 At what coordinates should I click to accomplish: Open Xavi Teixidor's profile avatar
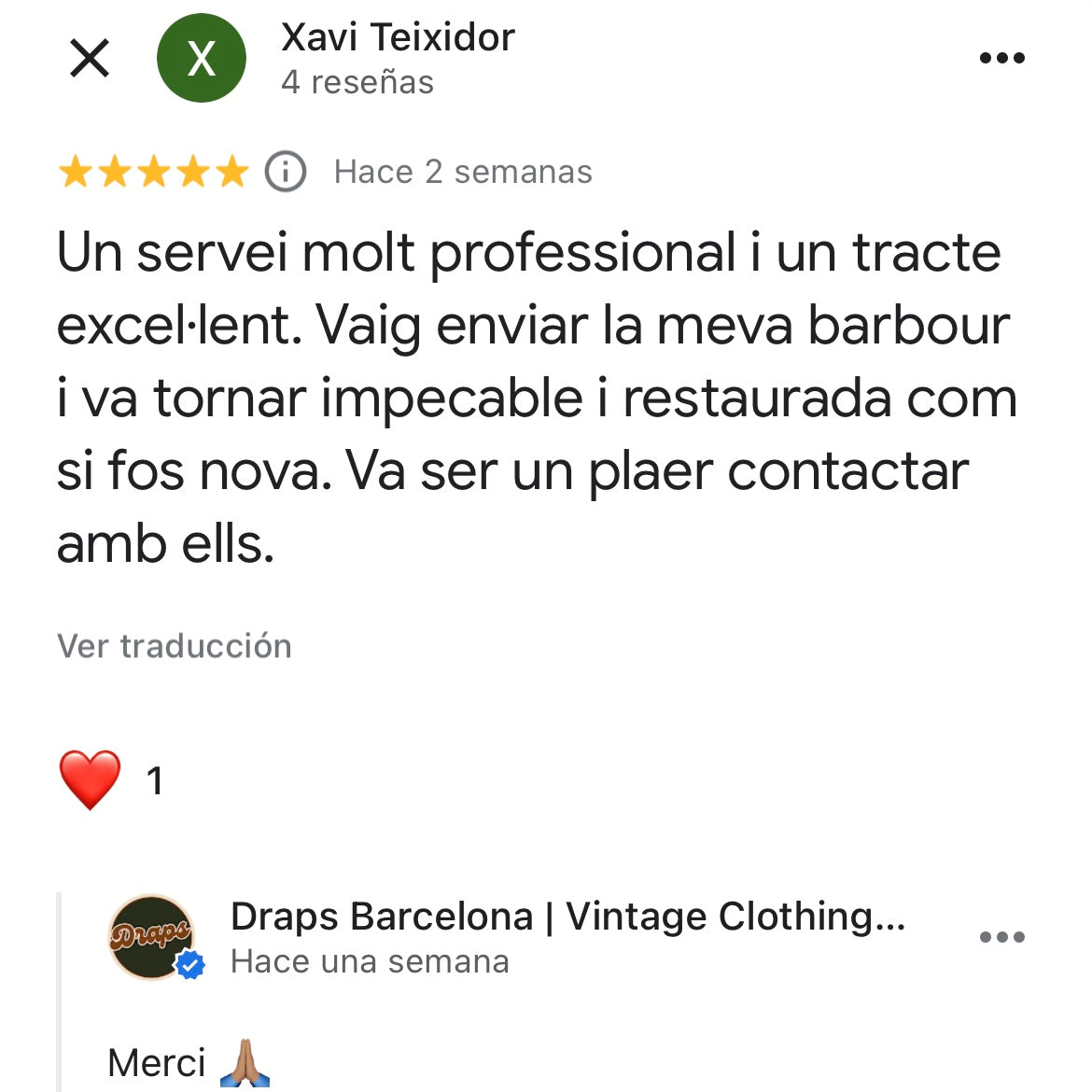(202, 59)
